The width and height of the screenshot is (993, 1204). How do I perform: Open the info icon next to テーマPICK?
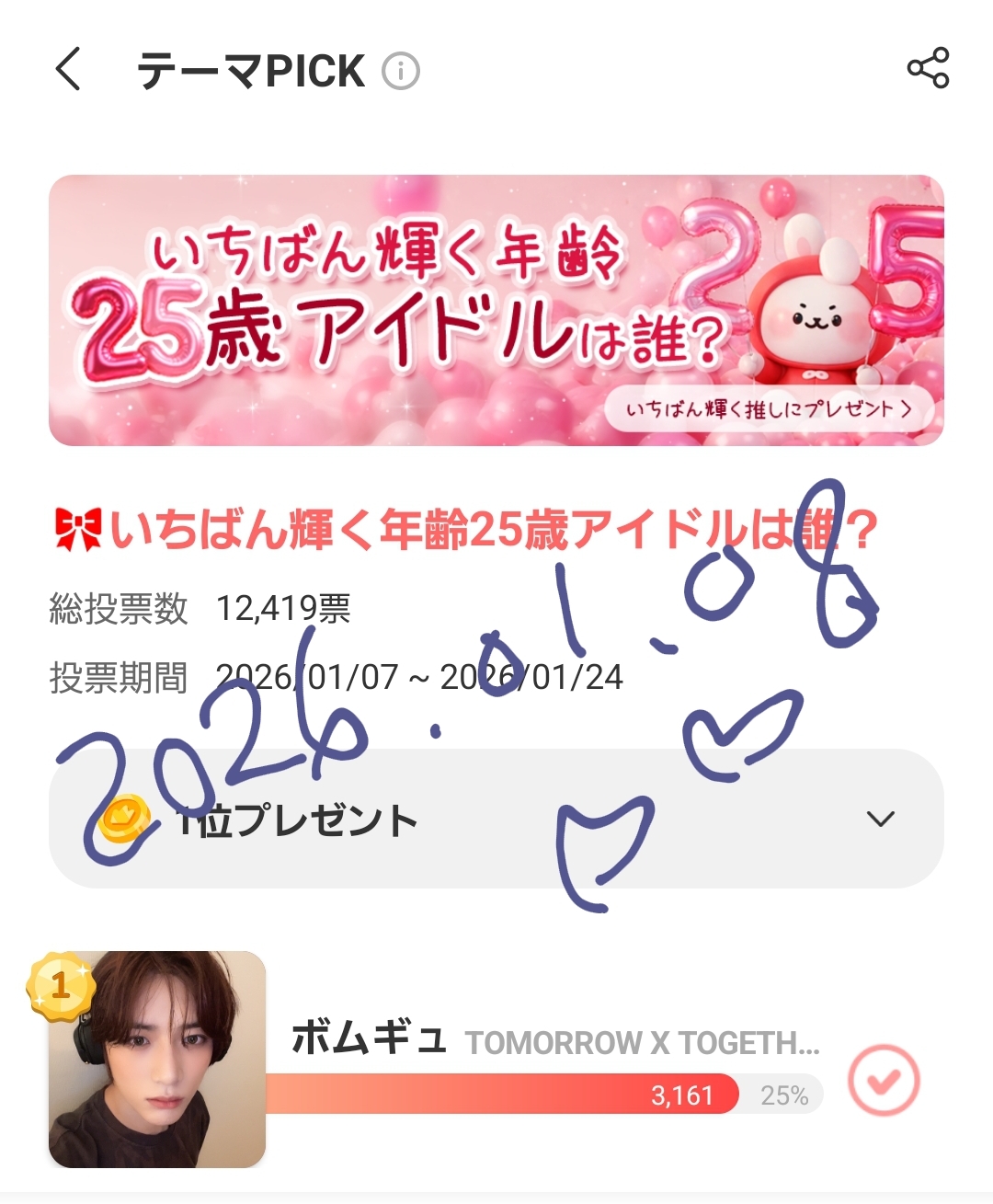tap(401, 71)
